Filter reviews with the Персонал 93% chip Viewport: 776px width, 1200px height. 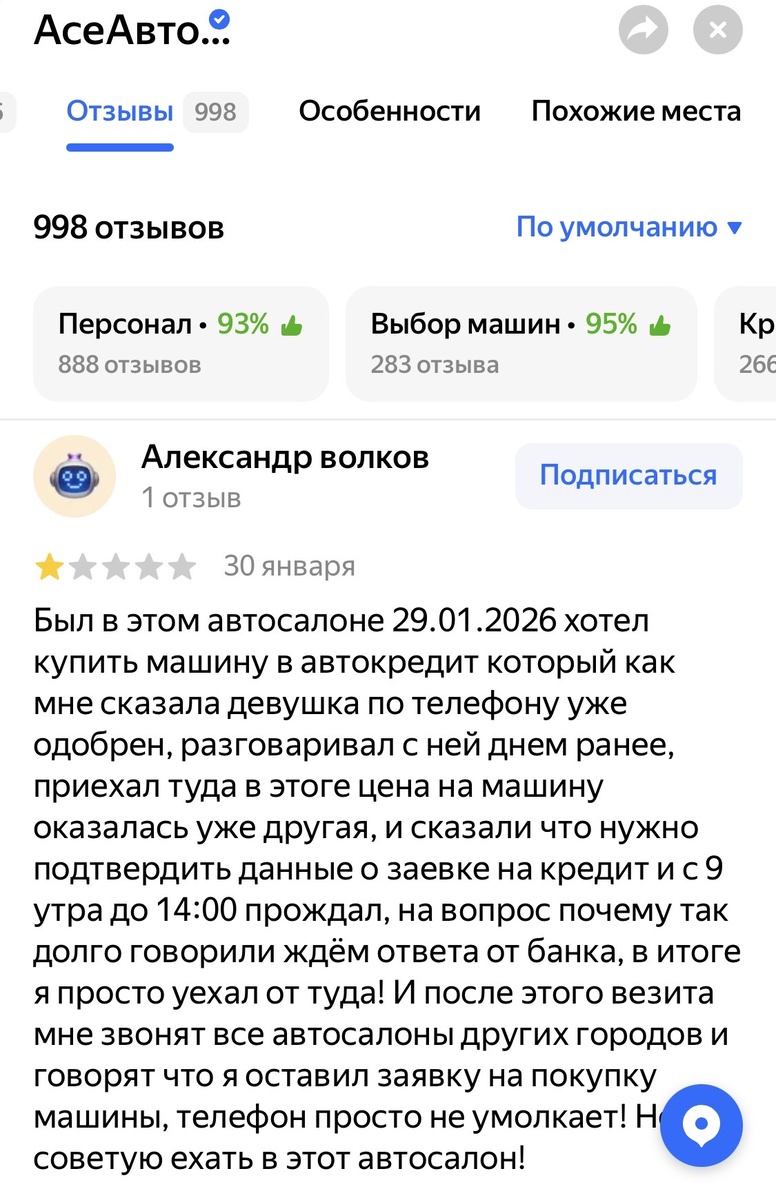tap(180, 343)
